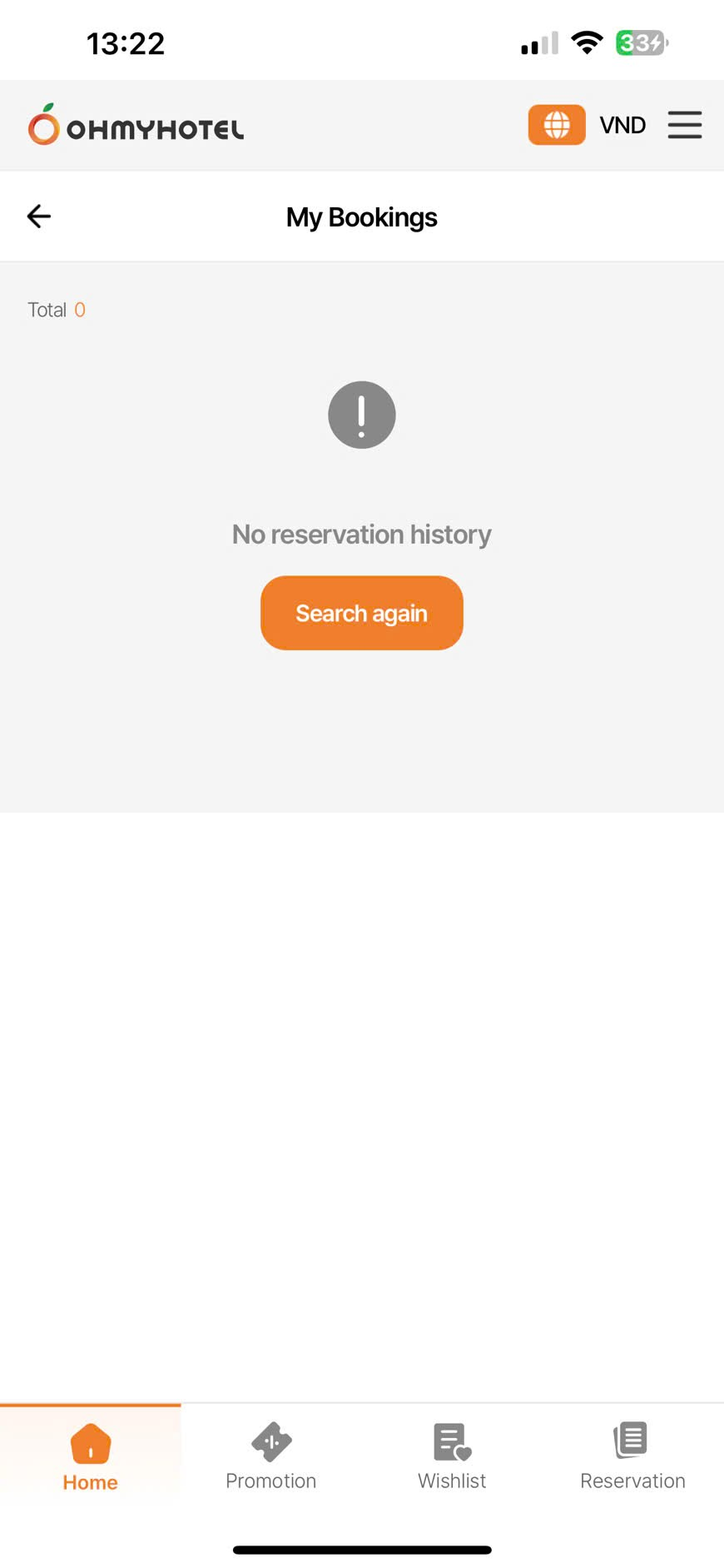This screenshot has width=724, height=1568.
Task: Go to the Wishlist tab
Action: (452, 1456)
